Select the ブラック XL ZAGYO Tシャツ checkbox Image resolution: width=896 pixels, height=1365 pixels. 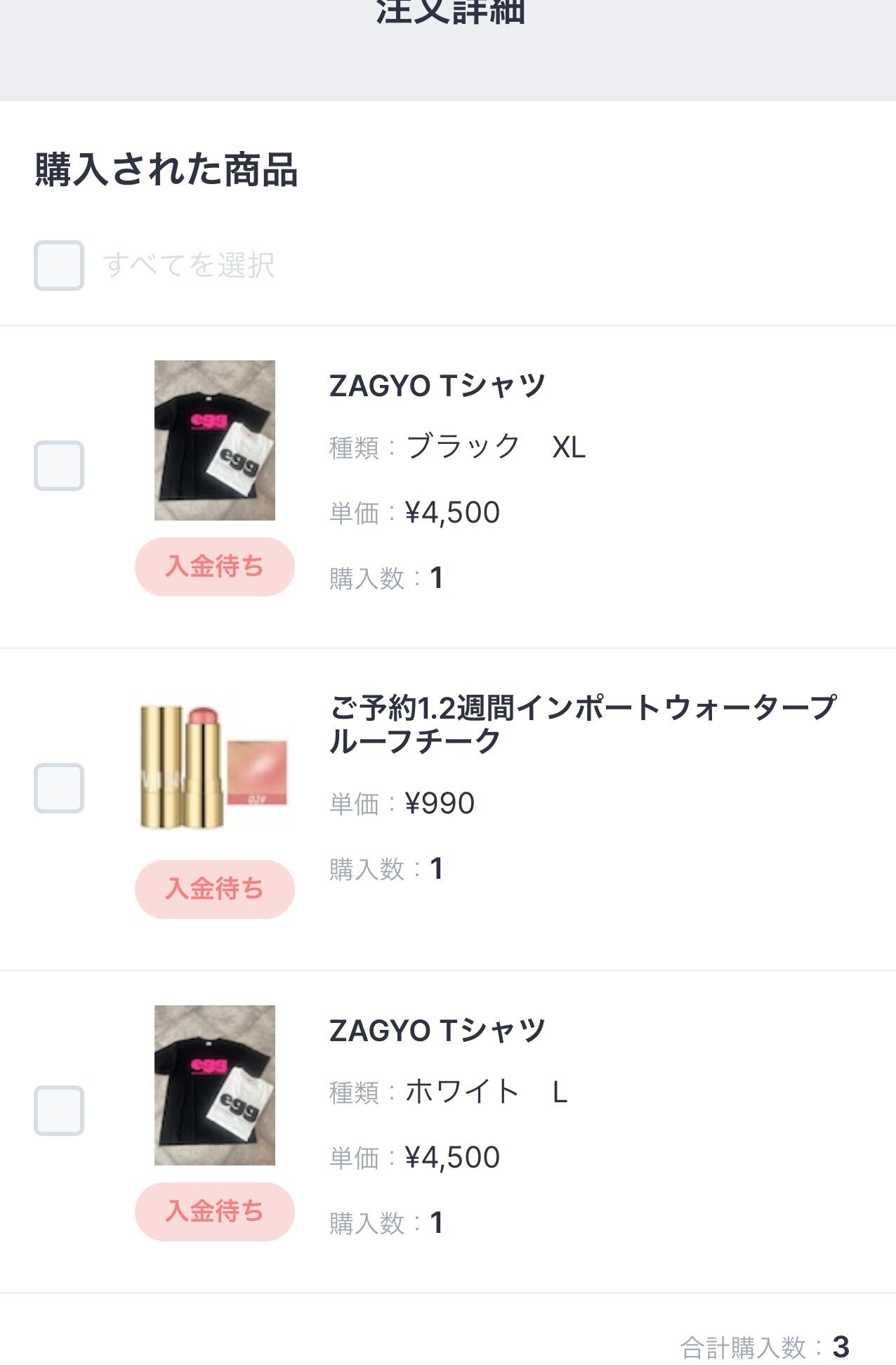tap(59, 466)
